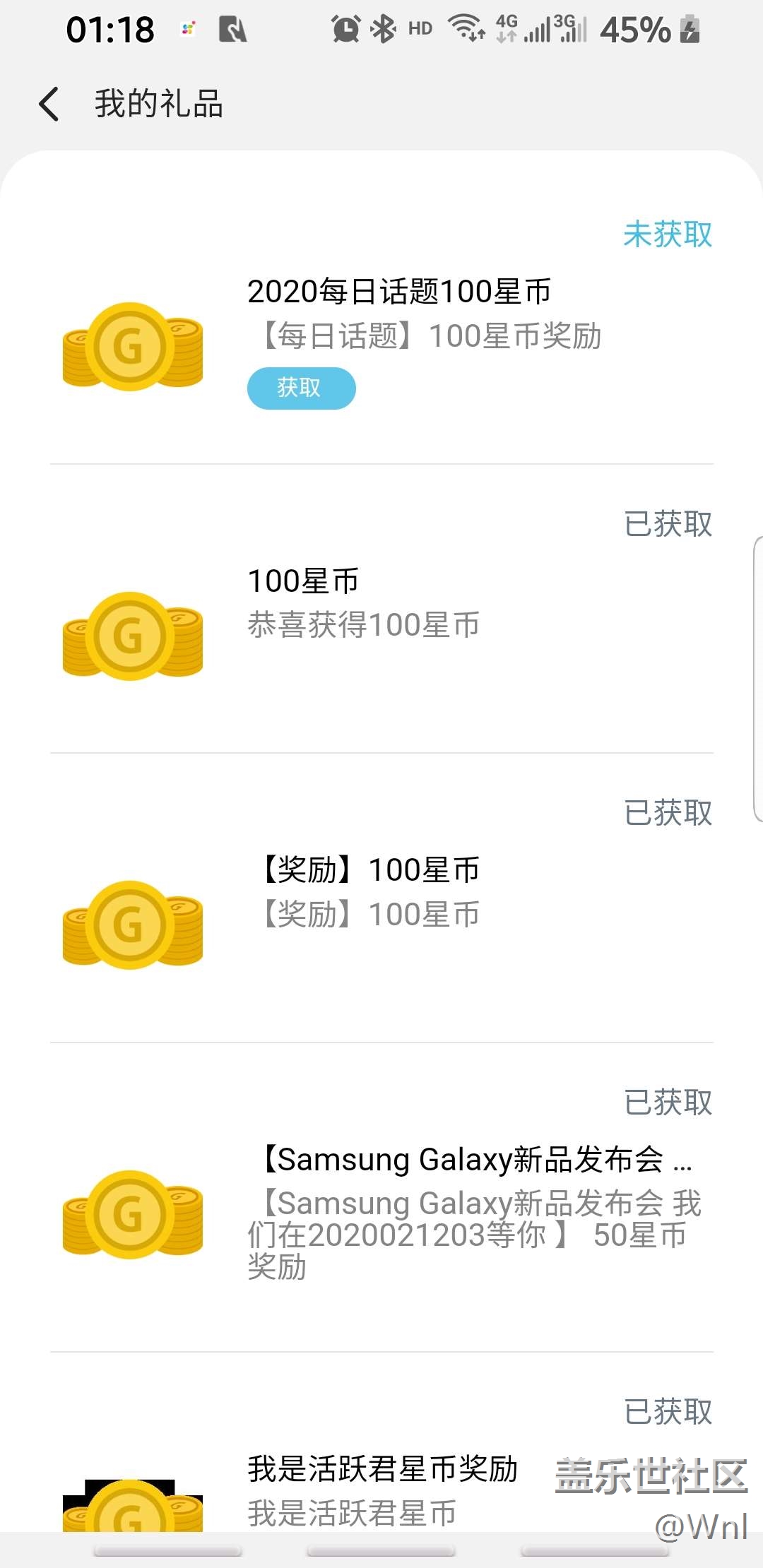Image resolution: width=763 pixels, height=1568 pixels.
Task: Go back from 我的礼品 page
Action: (49, 105)
